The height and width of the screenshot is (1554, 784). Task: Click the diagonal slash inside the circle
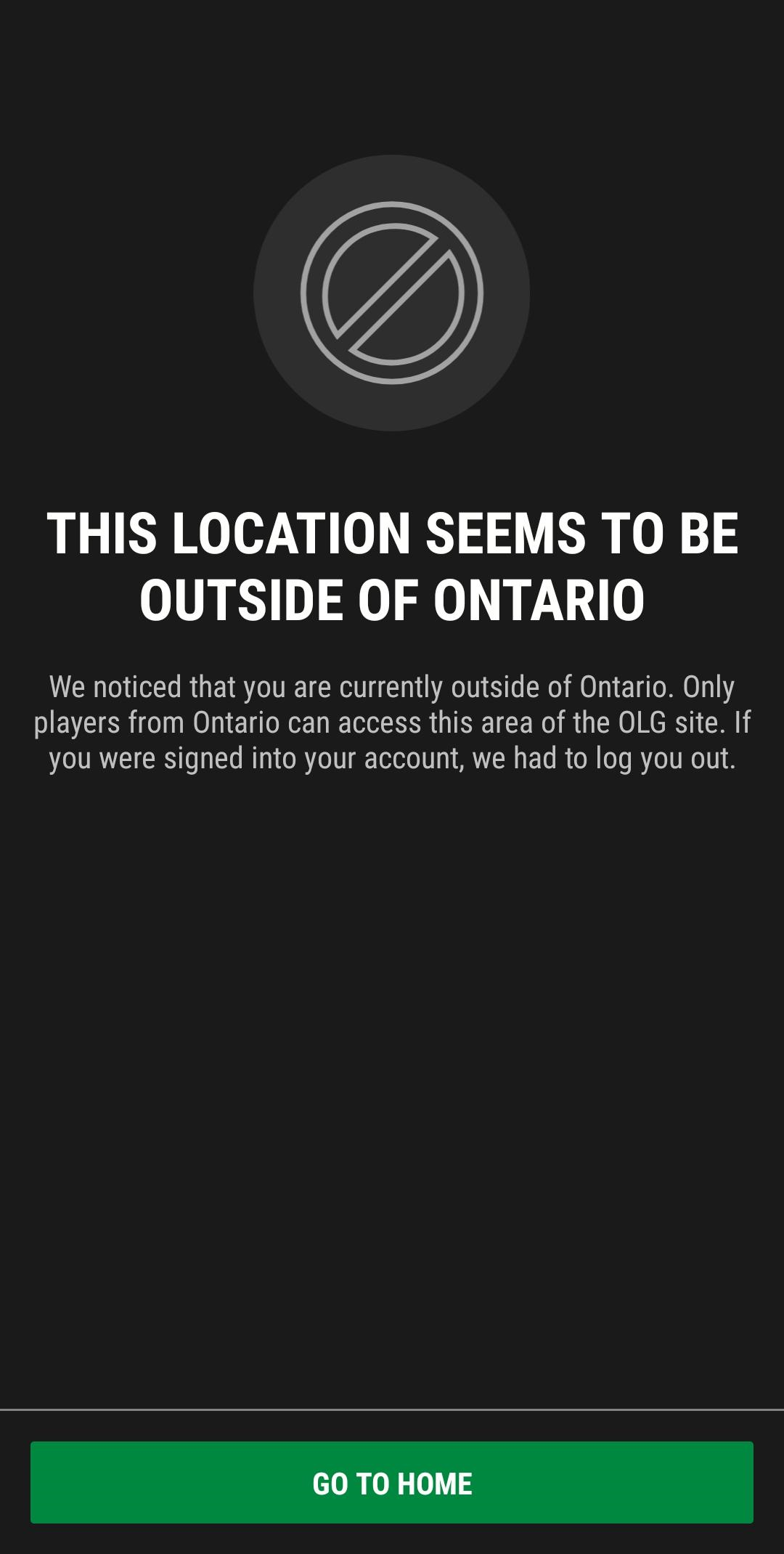(392, 294)
